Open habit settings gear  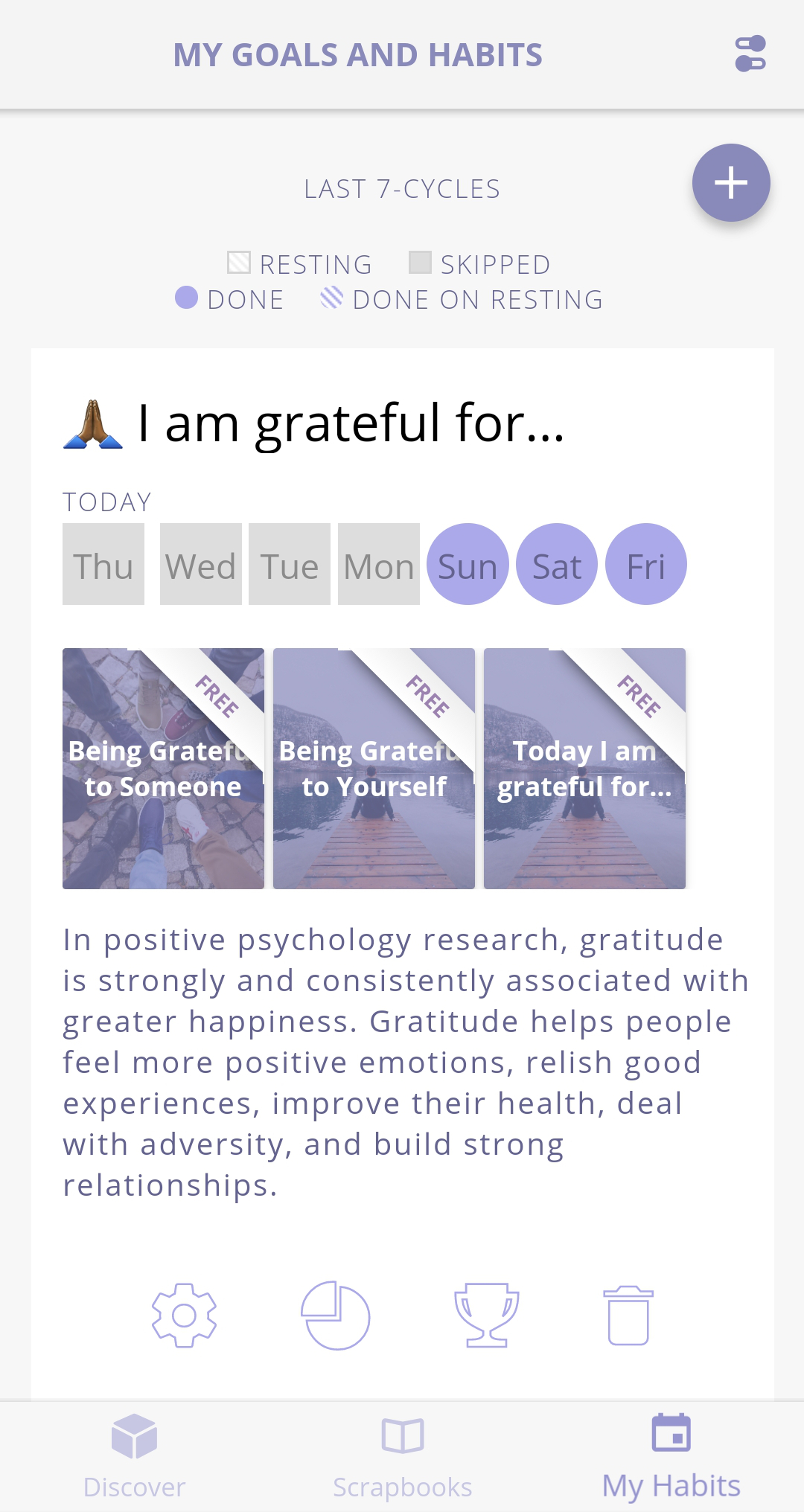[184, 1316]
